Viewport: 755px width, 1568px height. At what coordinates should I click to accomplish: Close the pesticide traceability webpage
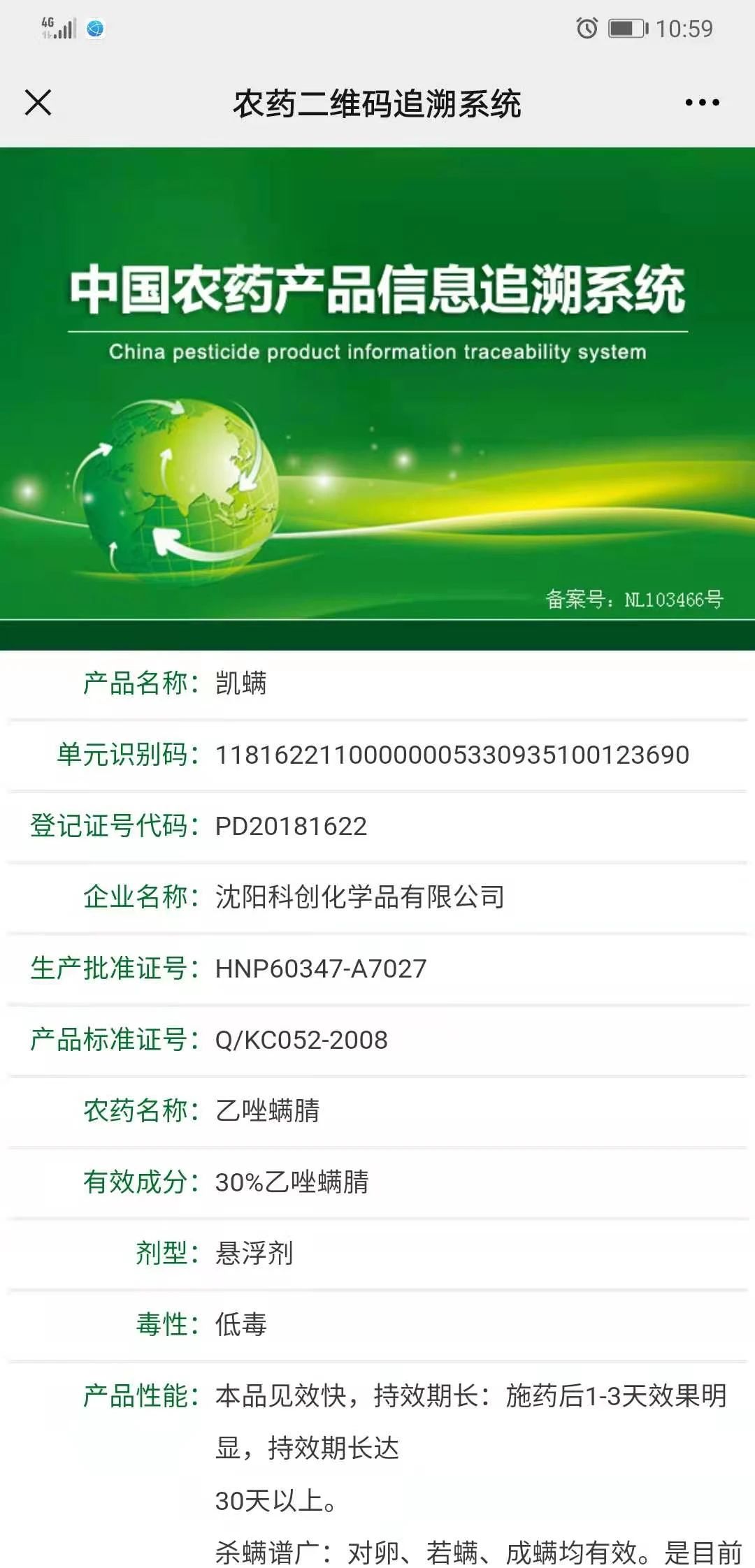(38, 103)
